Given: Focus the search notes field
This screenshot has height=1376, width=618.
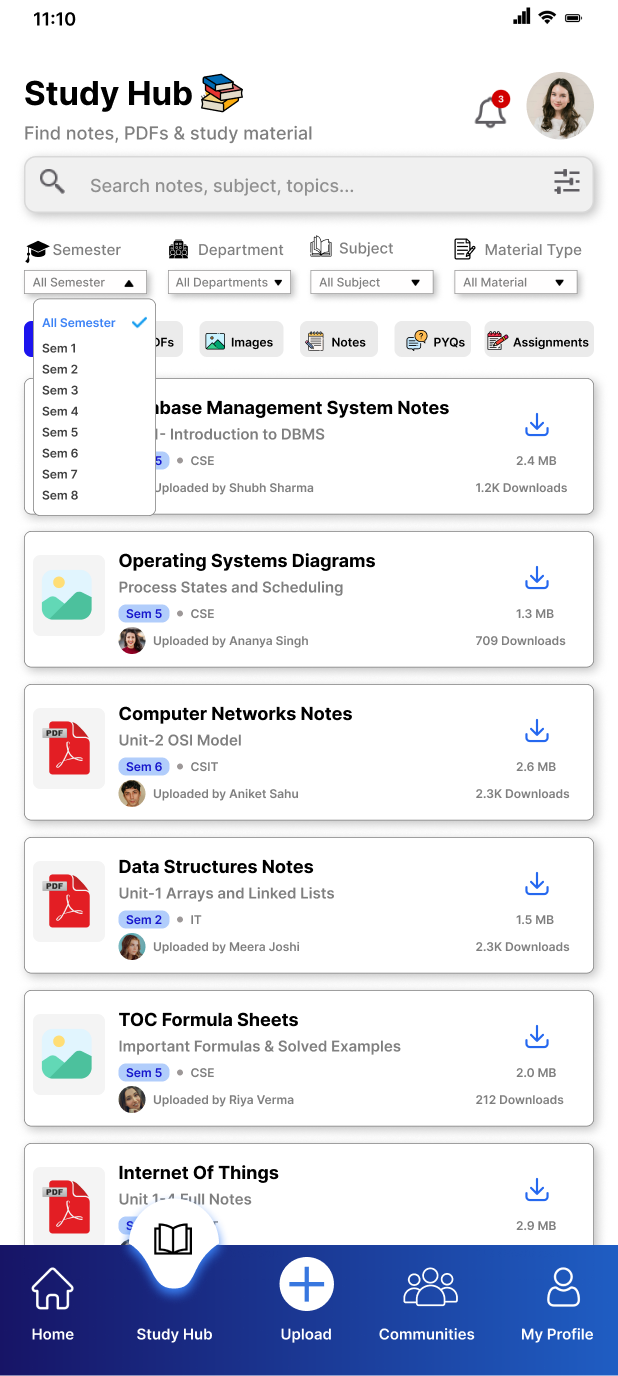Looking at the screenshot, I should click(x=309, y=185).
